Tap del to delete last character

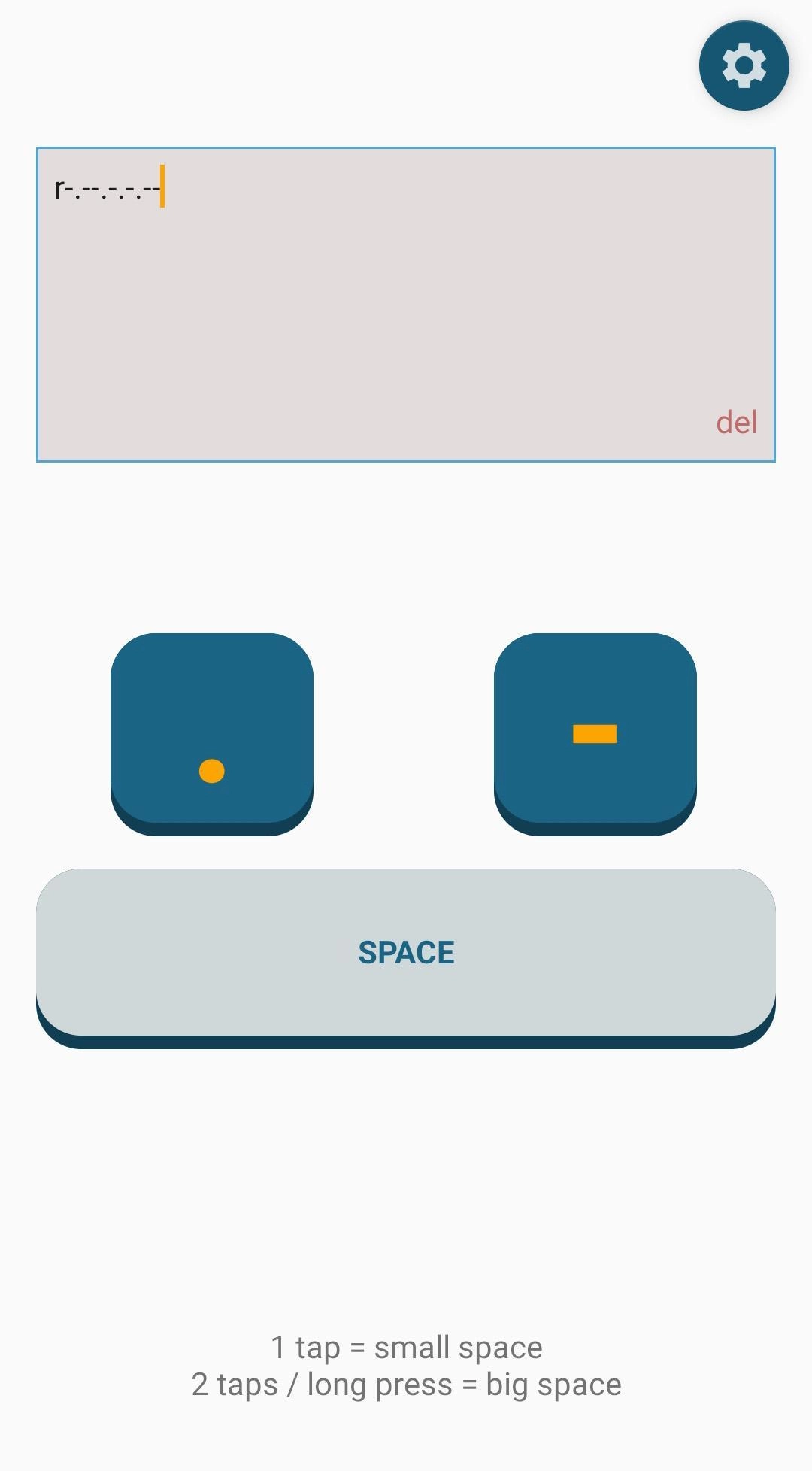(736, 423)
